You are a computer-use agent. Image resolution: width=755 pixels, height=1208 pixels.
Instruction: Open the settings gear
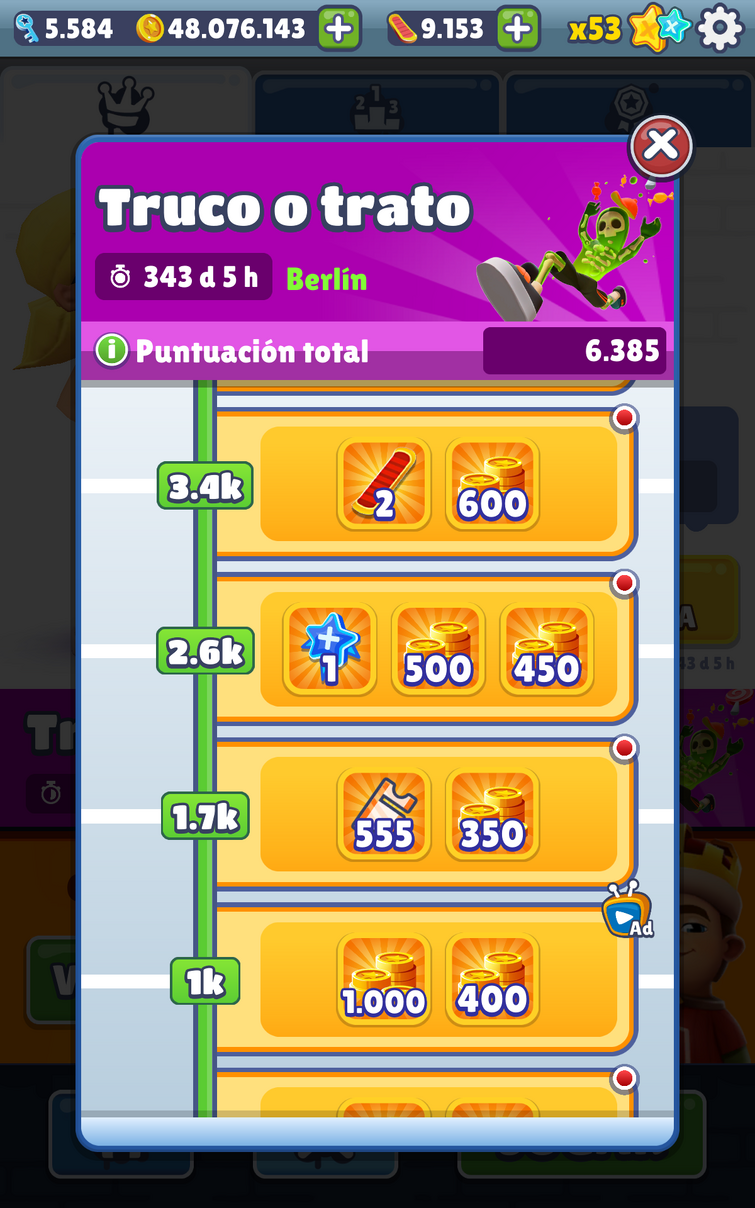click(x=720, y=28)
